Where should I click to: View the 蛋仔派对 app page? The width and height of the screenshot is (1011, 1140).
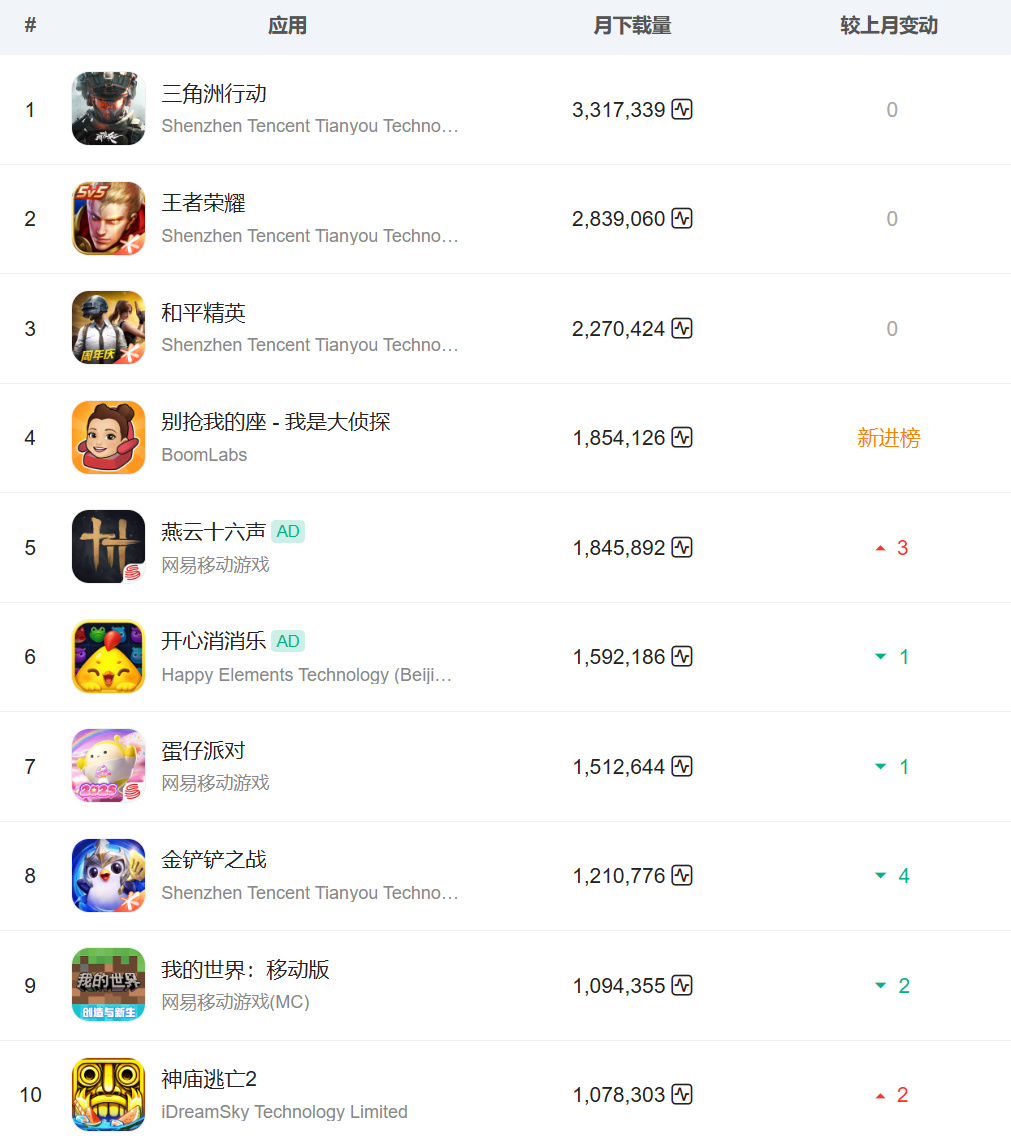203,751
